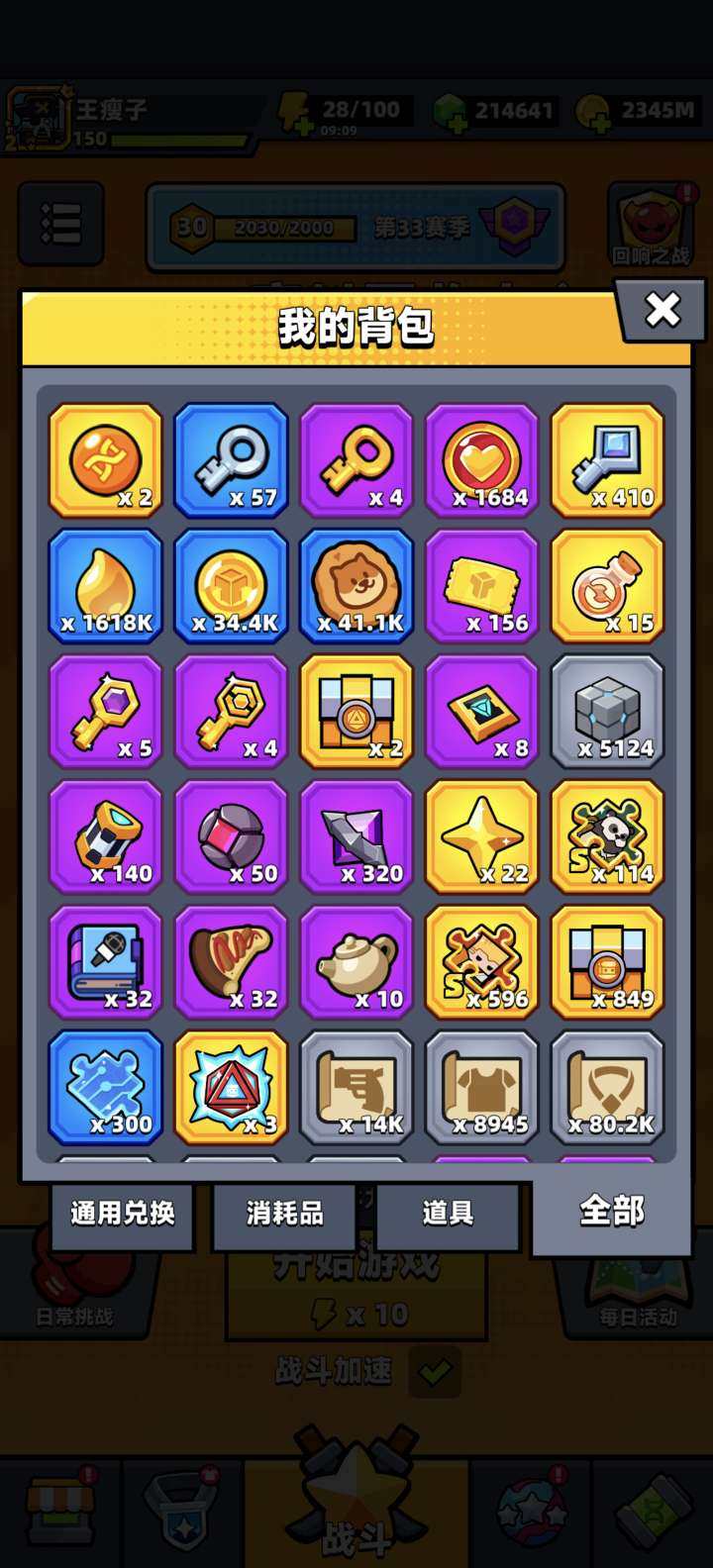Select the golden ticket item x156

(x=482, y=586)
